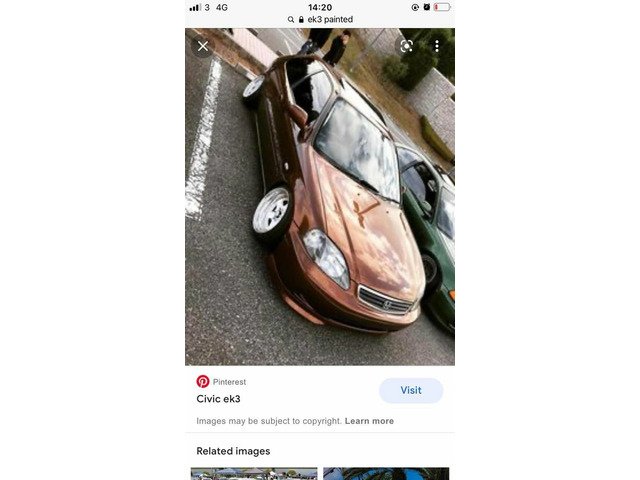This screenshot has height=480, width=640.
Task: Search this image with Lens
Action: coord(406,46)
